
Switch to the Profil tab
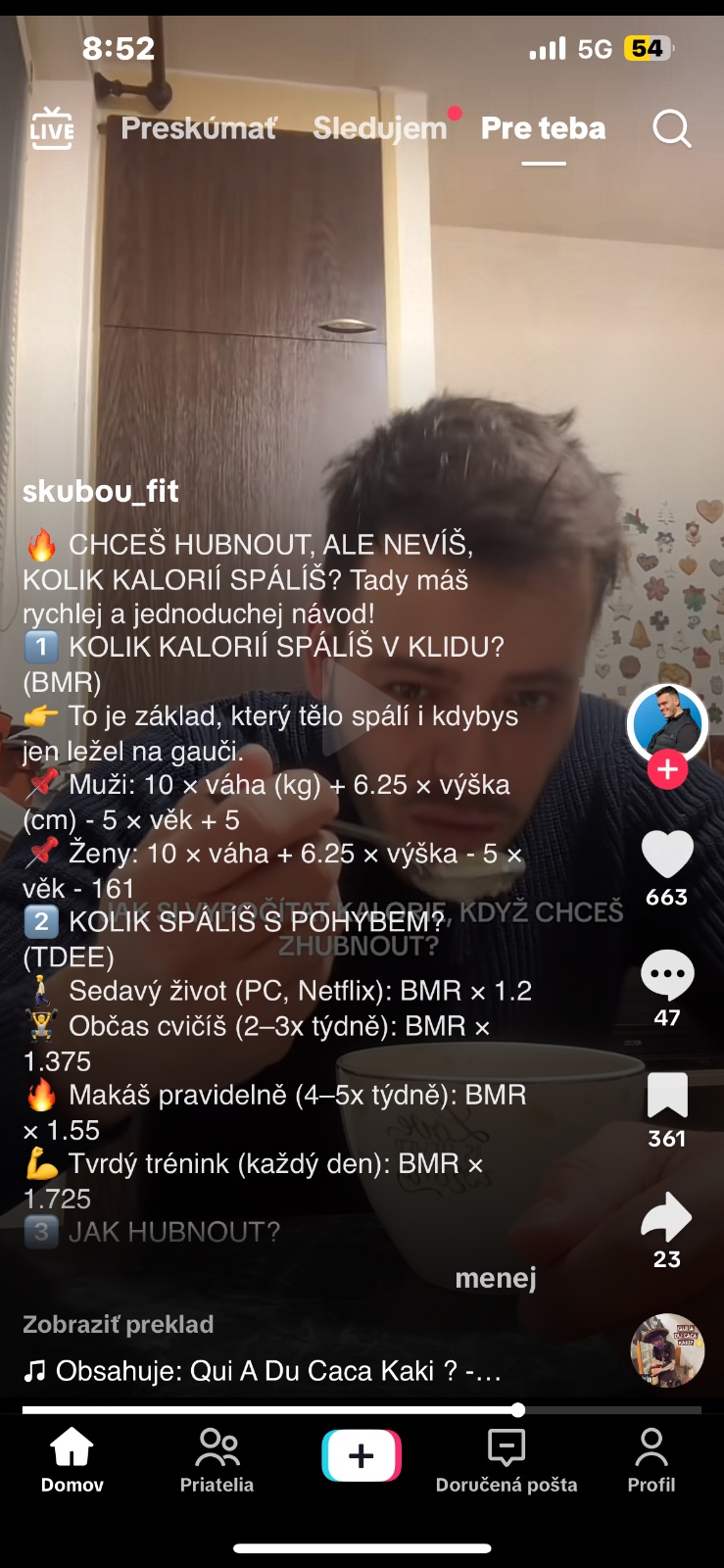click(x=652, y=1459)
